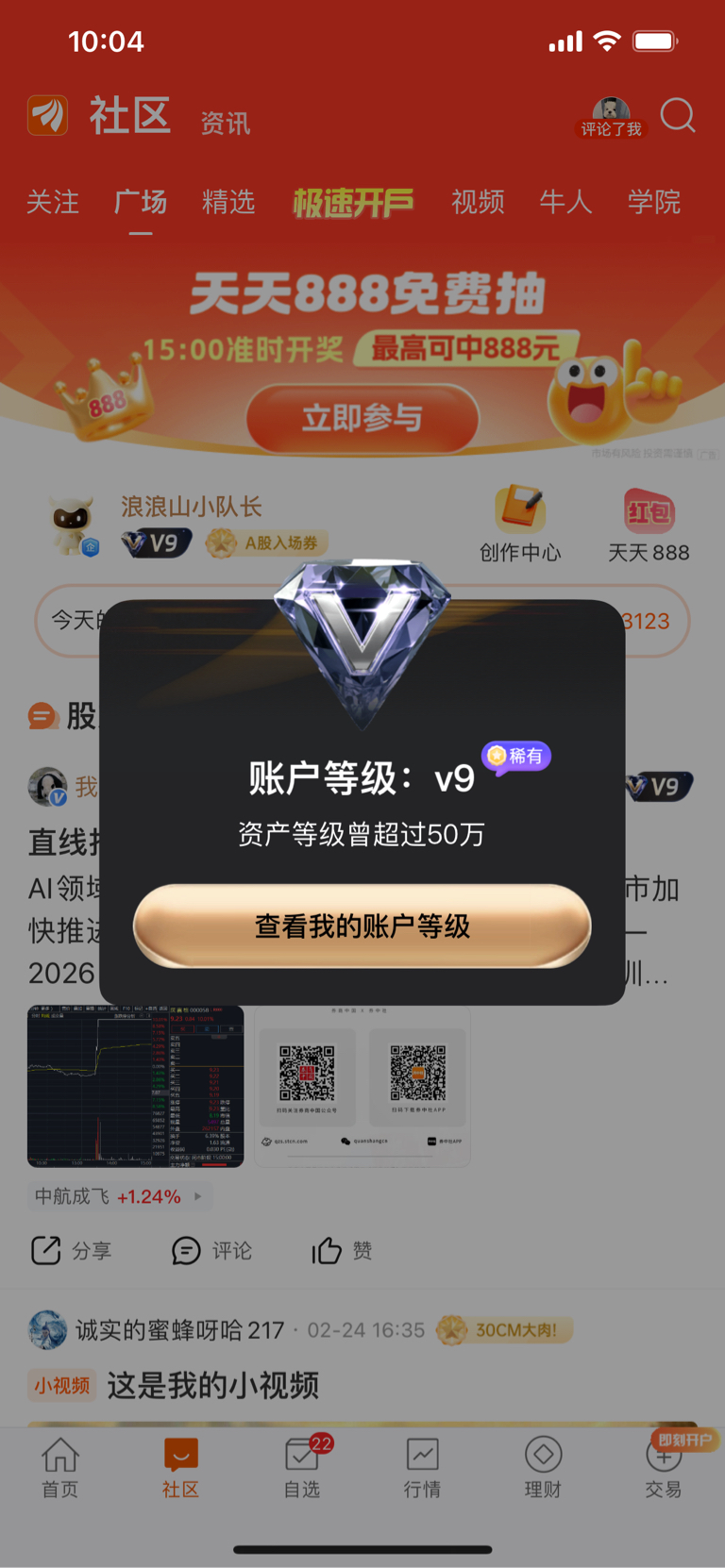The height and width of the screenshot is (1568, 725).
Task: Select the 精选 tab
Action: point(228,202)
